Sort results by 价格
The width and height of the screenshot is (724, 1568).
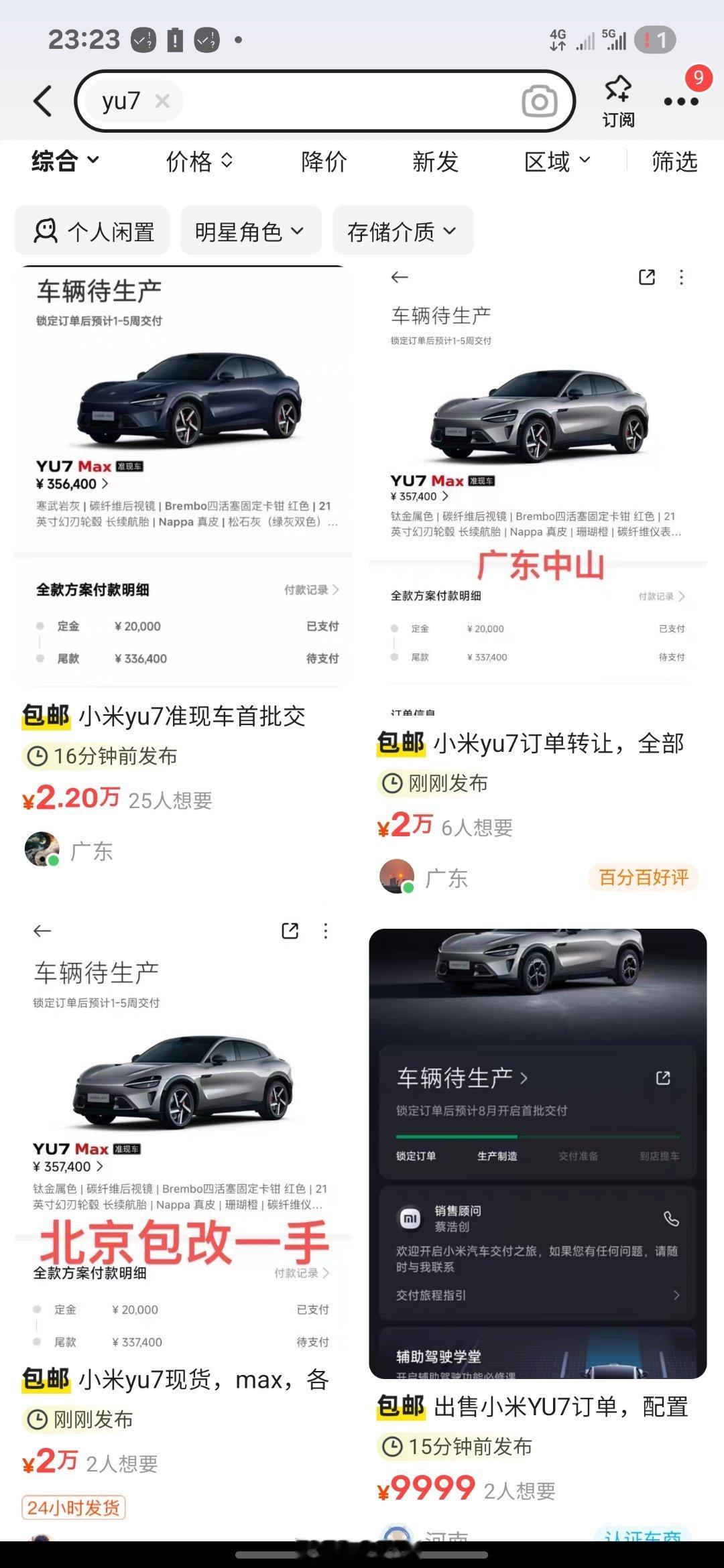(x=199, y=161)
